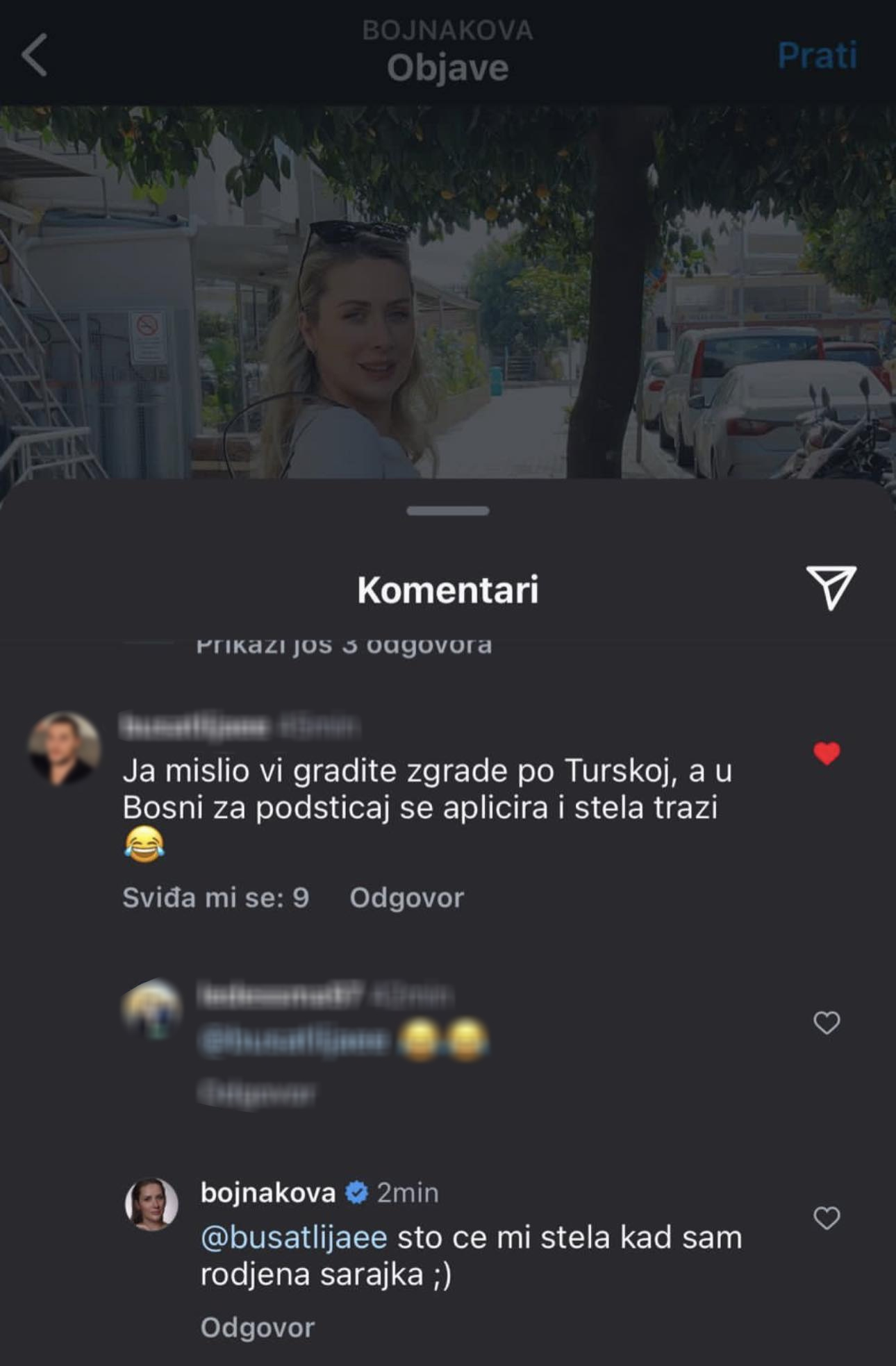Tap the comments sheet drag handle
The width and height of the screenshot is (896, 1366).
point(448,511)
